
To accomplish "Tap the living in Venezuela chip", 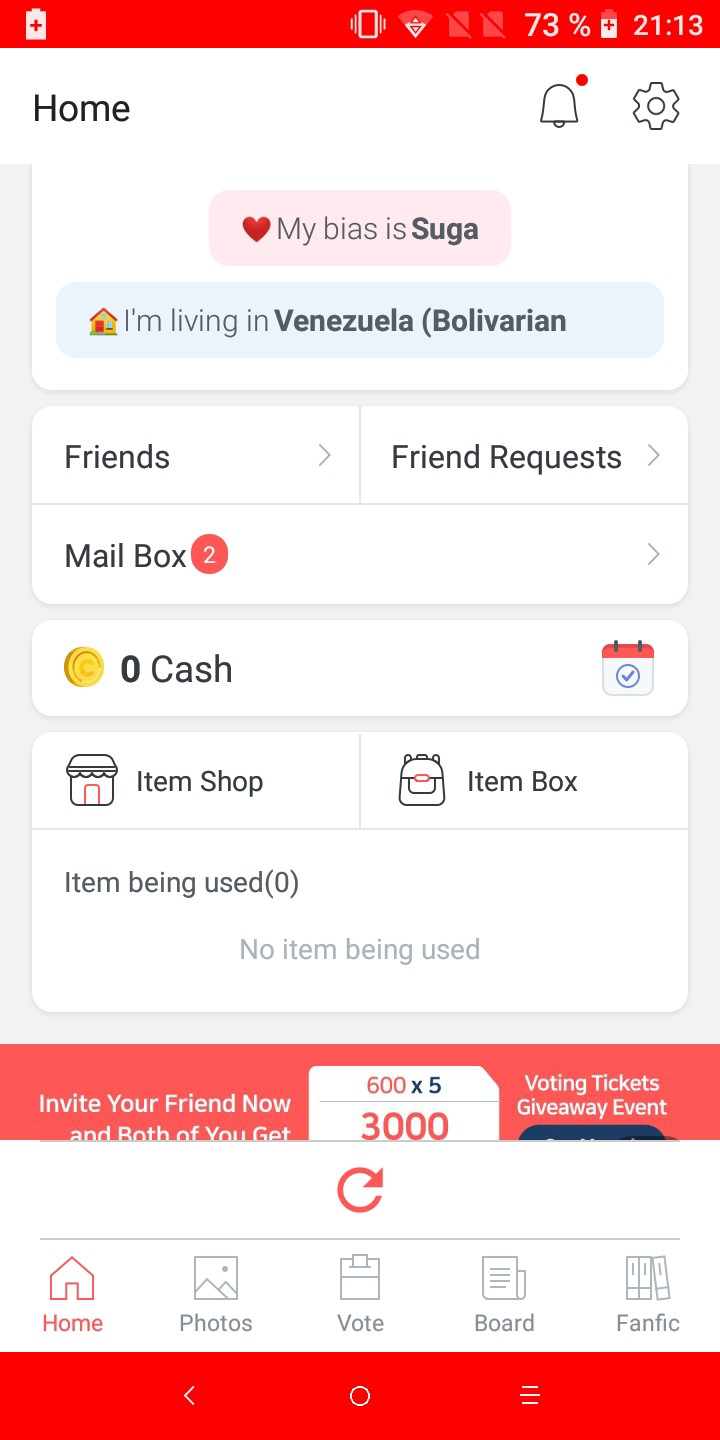I will click(360, 321).
